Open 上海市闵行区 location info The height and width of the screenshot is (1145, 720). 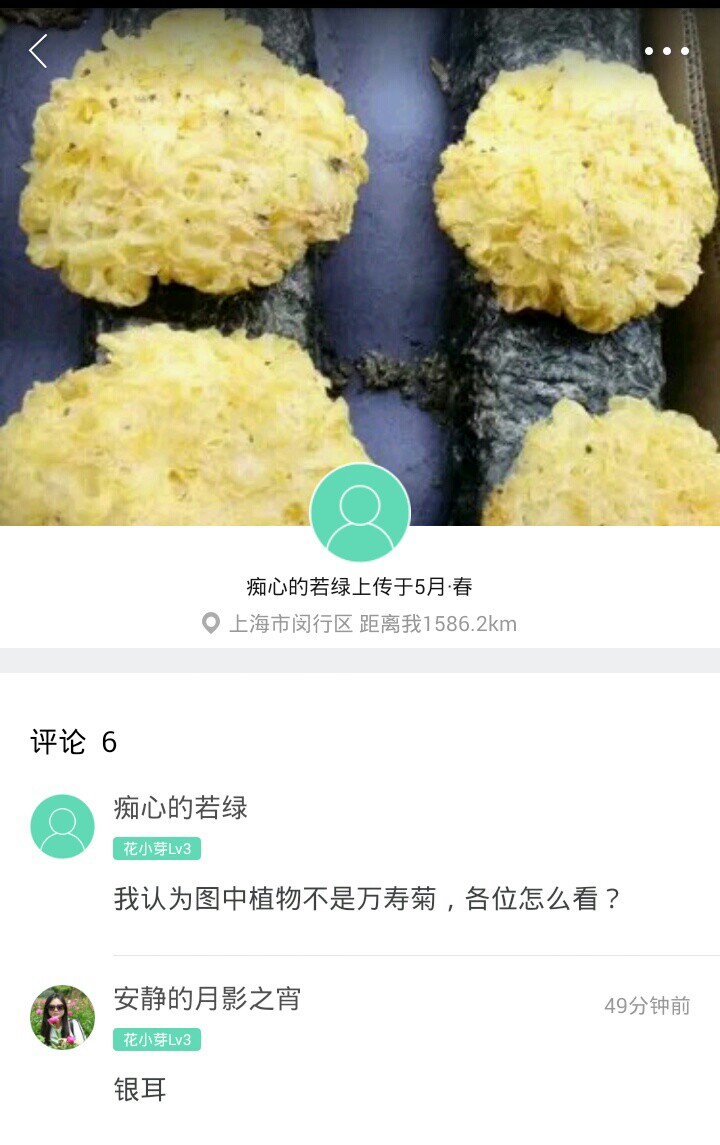(290, 624)
